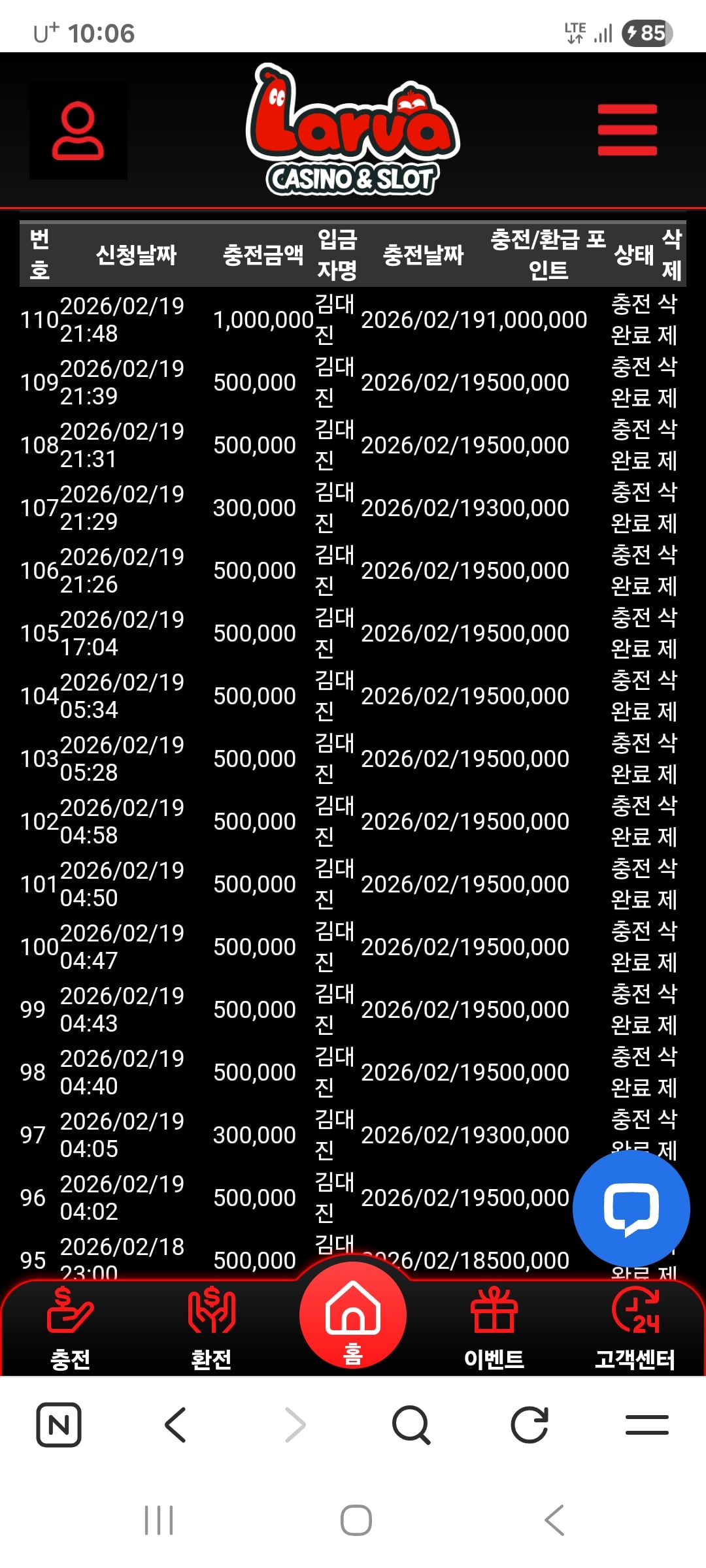Return to the 홈 home tab
This screenshot has width=706, height=1568.
[352, 1320]
